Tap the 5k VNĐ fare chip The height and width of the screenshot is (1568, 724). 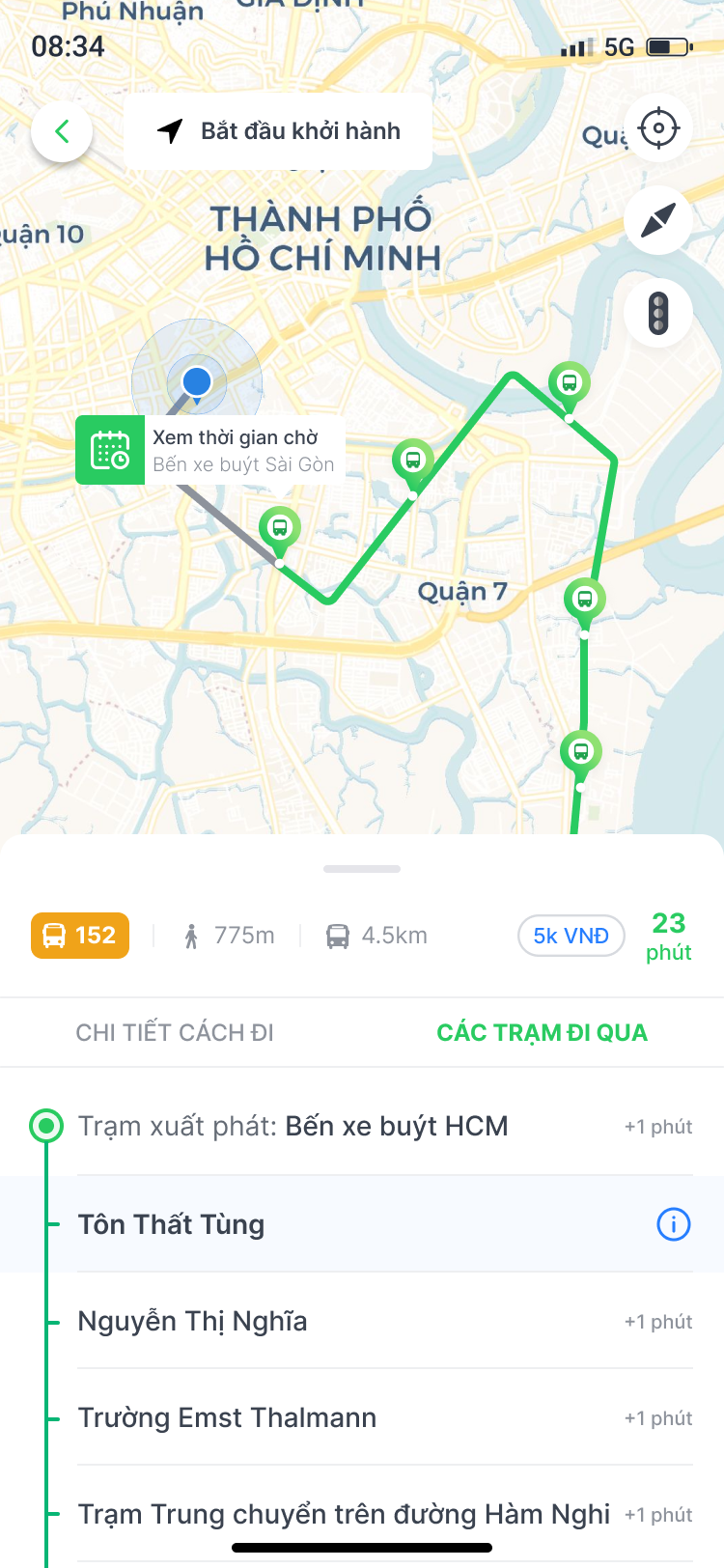571,936
